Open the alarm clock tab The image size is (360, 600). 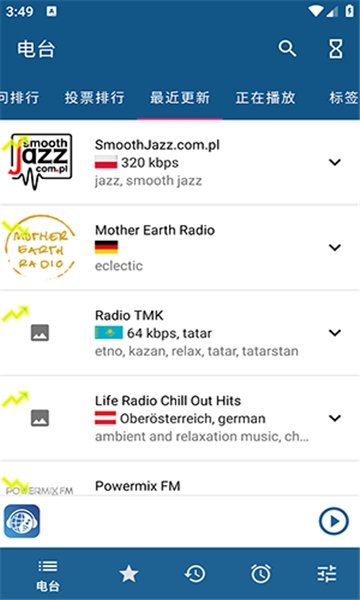point(261,574)
